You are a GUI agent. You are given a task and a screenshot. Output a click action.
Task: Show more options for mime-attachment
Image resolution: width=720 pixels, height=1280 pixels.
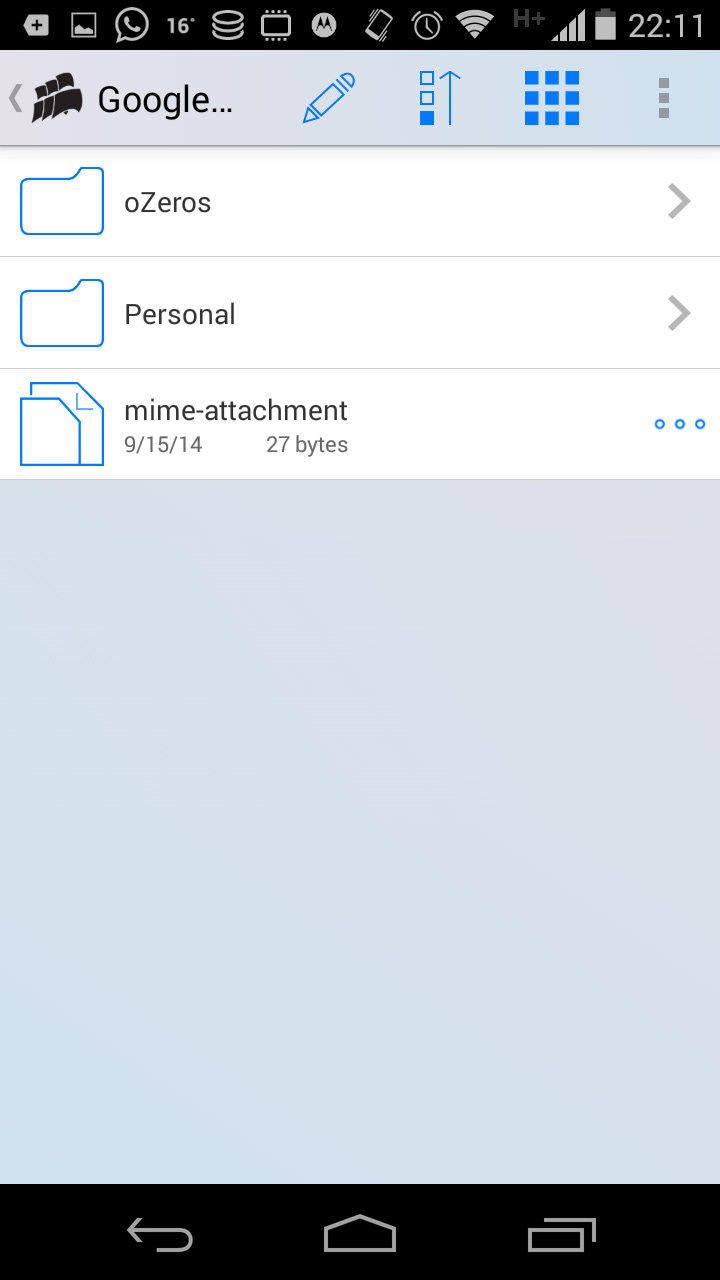(x=680, y=424)
